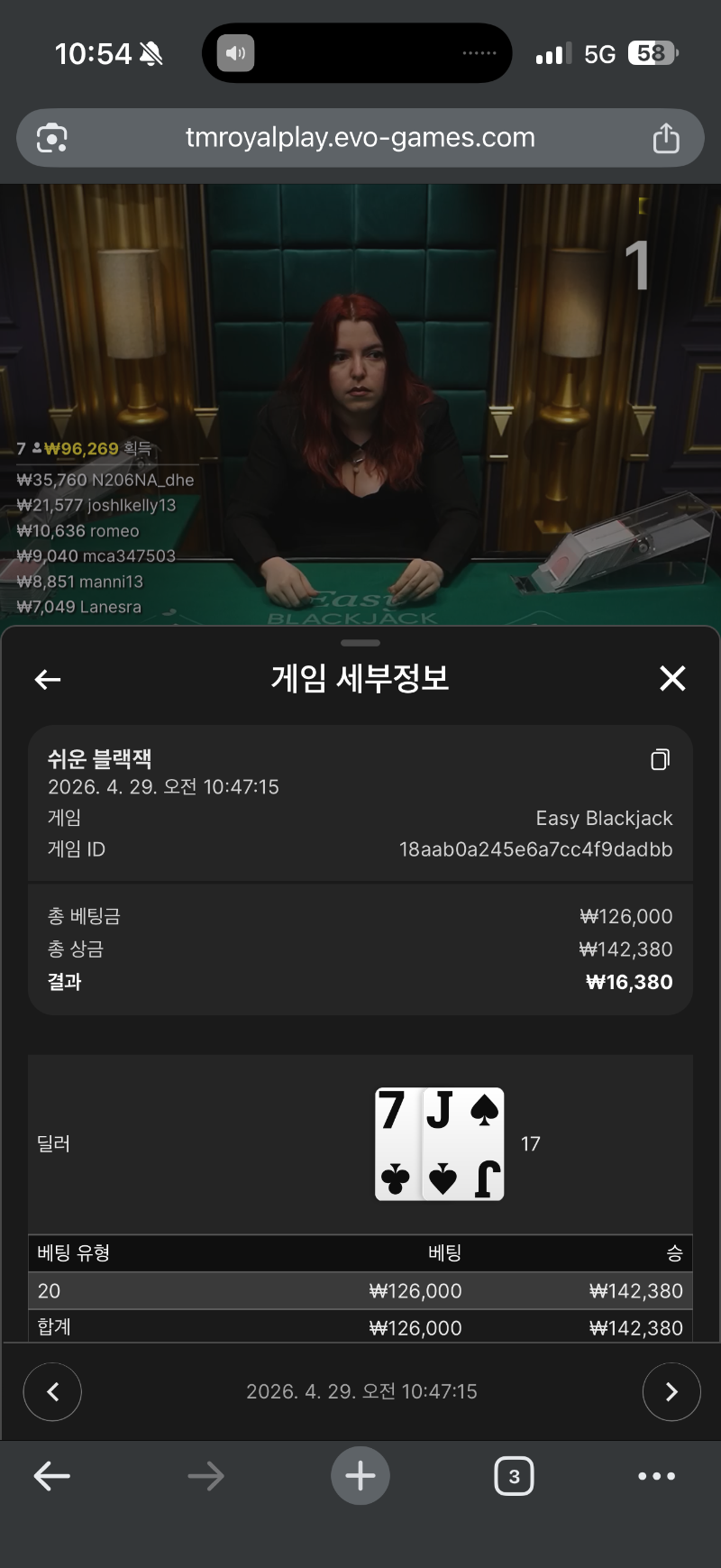
Task: Open a new browser tab
Action: 360,1476
